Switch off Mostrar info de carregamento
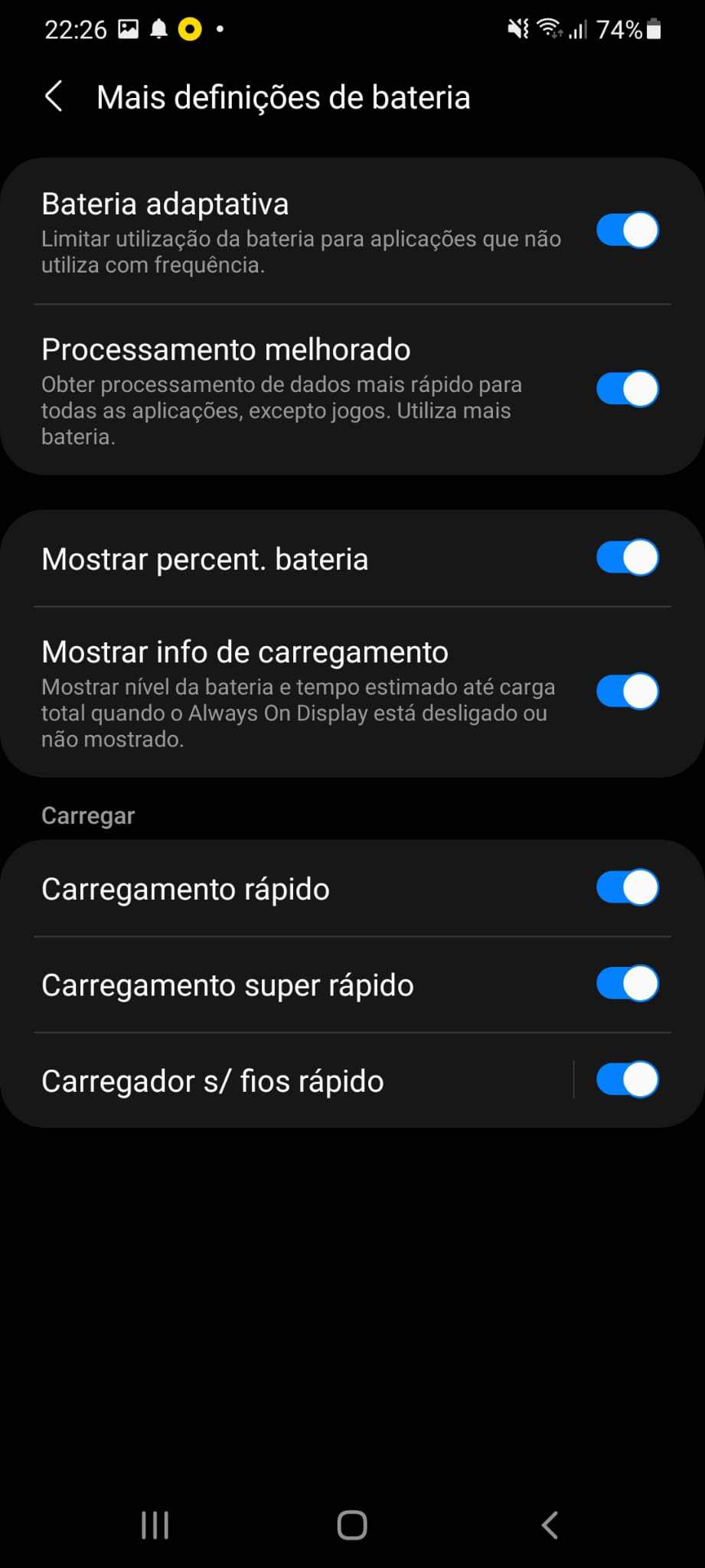Screen dimensions: 705x1568 628,691
